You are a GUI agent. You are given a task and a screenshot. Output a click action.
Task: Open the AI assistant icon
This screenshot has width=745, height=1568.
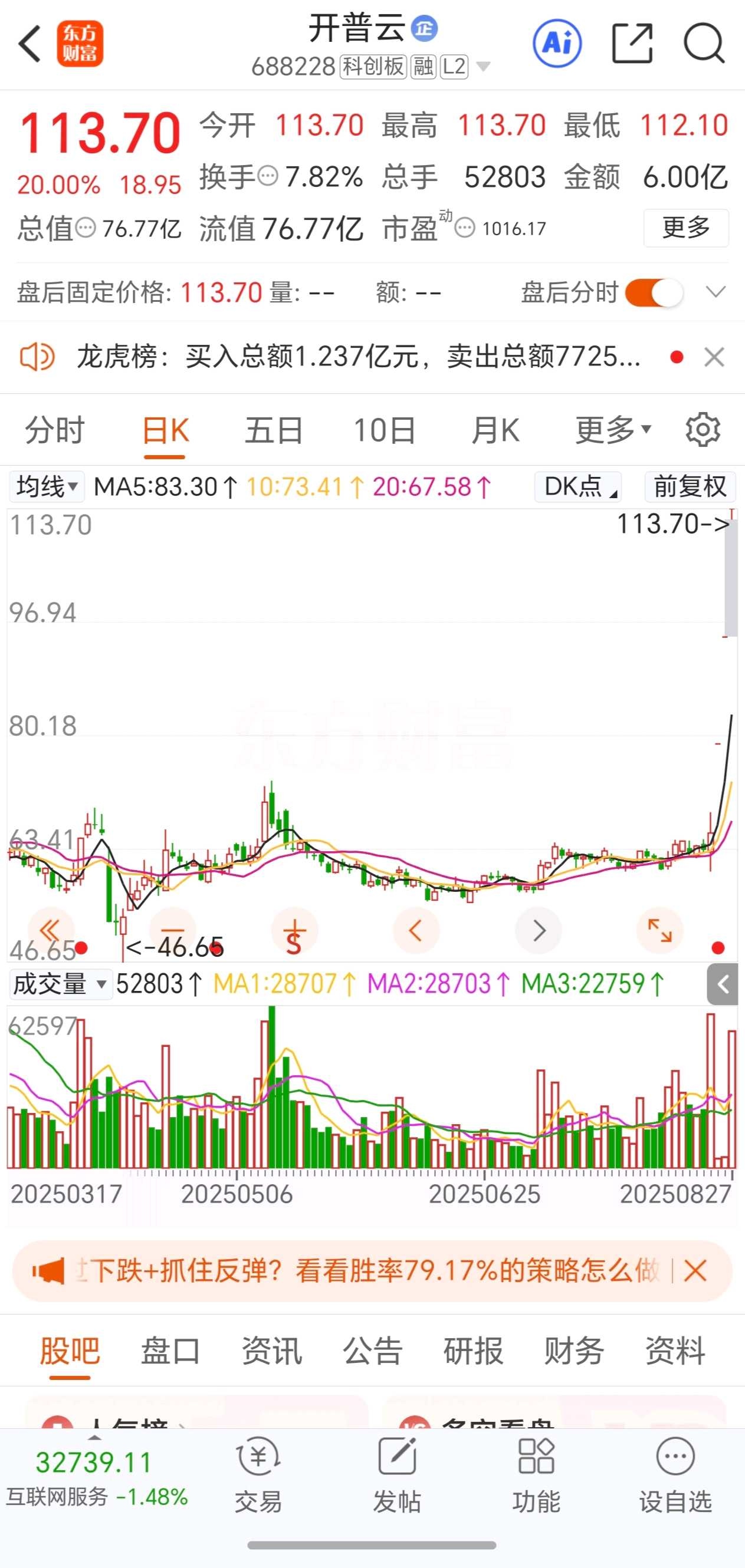[557, 43]
